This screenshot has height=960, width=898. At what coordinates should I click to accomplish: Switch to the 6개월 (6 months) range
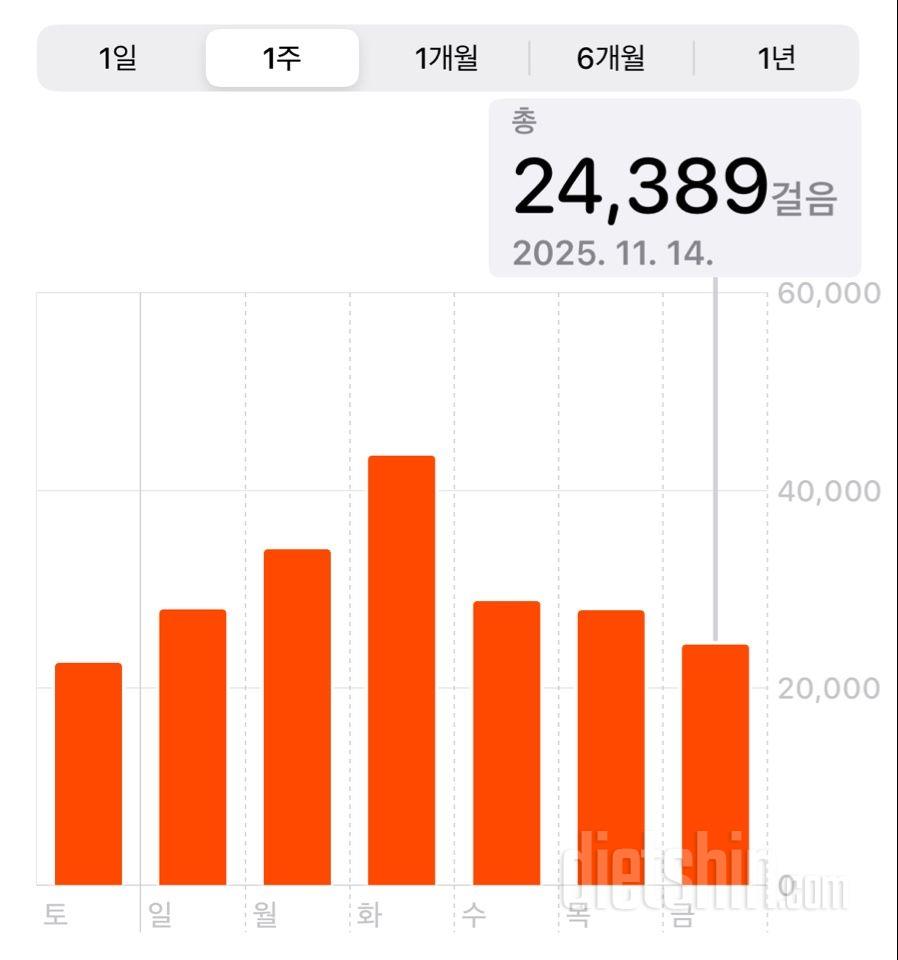pyautogui.click(x=610, y=59)
